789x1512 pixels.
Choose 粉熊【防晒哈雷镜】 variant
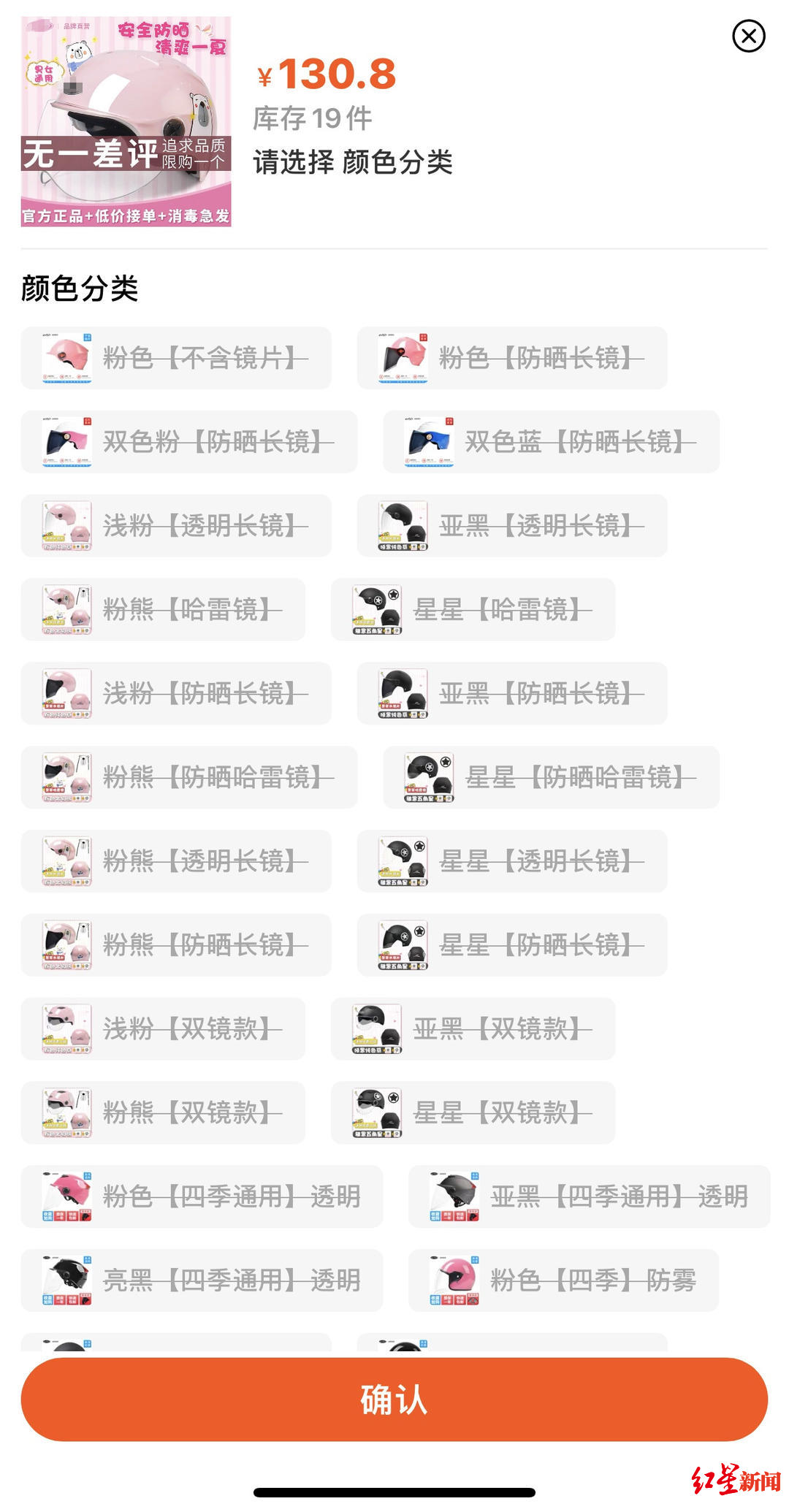point(188,777)
